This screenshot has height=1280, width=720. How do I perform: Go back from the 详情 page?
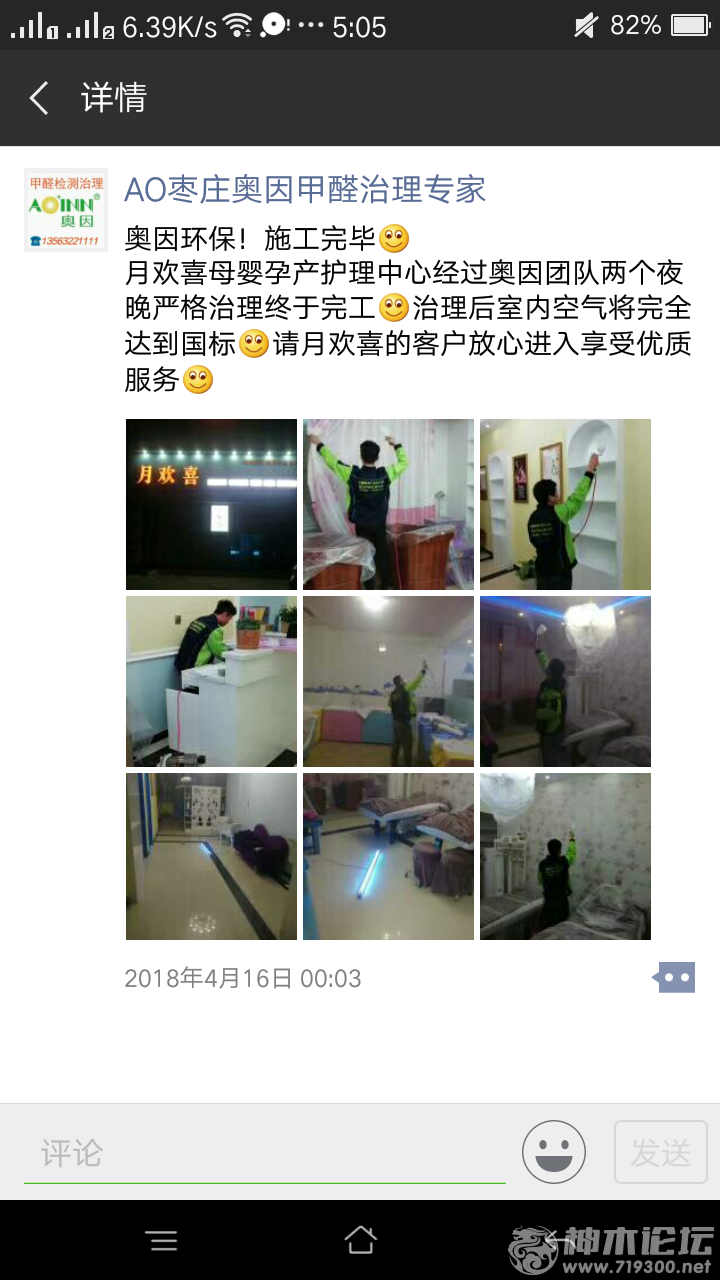(39, 98)
